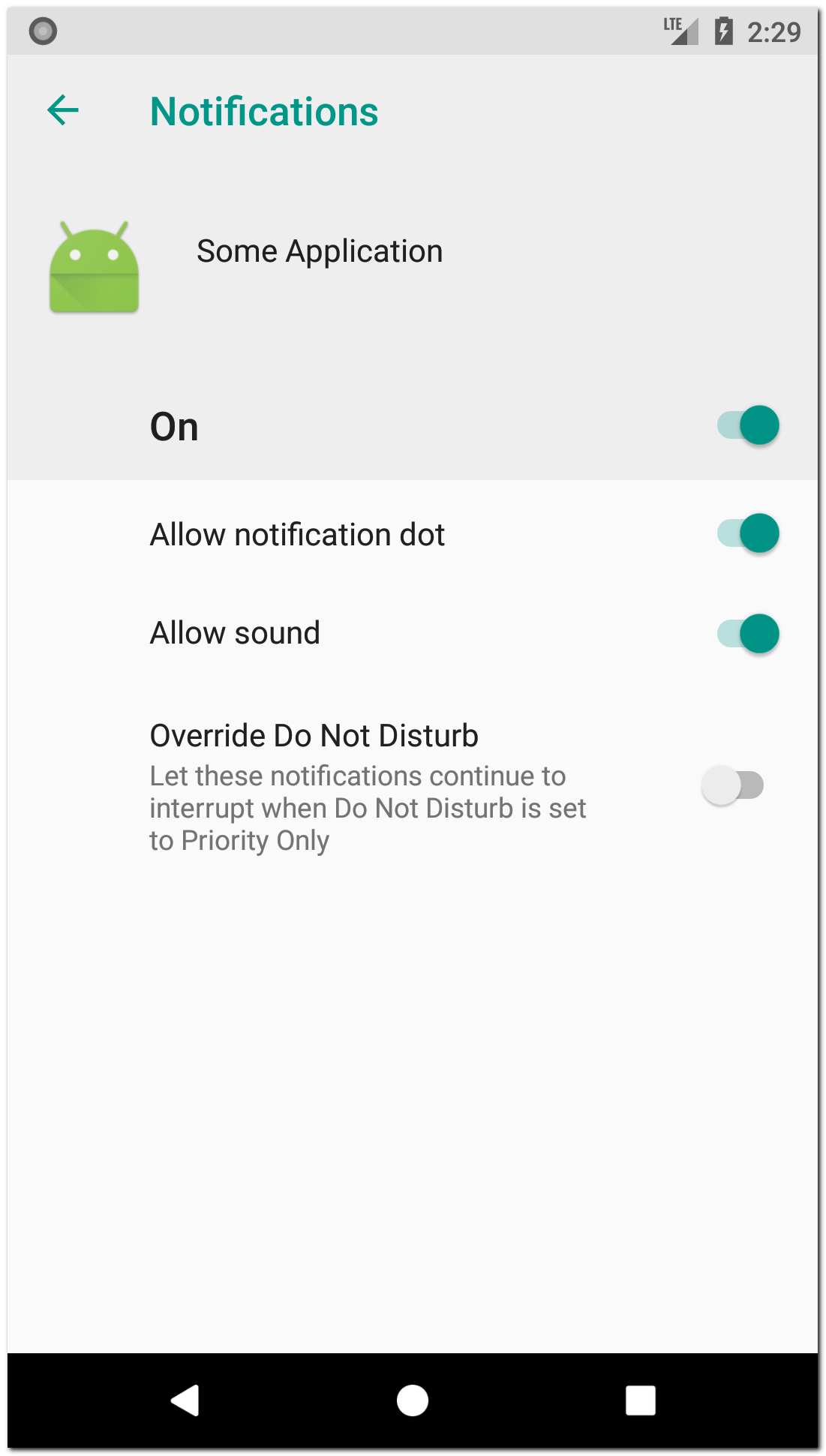826x1456 pixels.
Task: Enable Override Do Not Disturb
Action: click(733, 785)
